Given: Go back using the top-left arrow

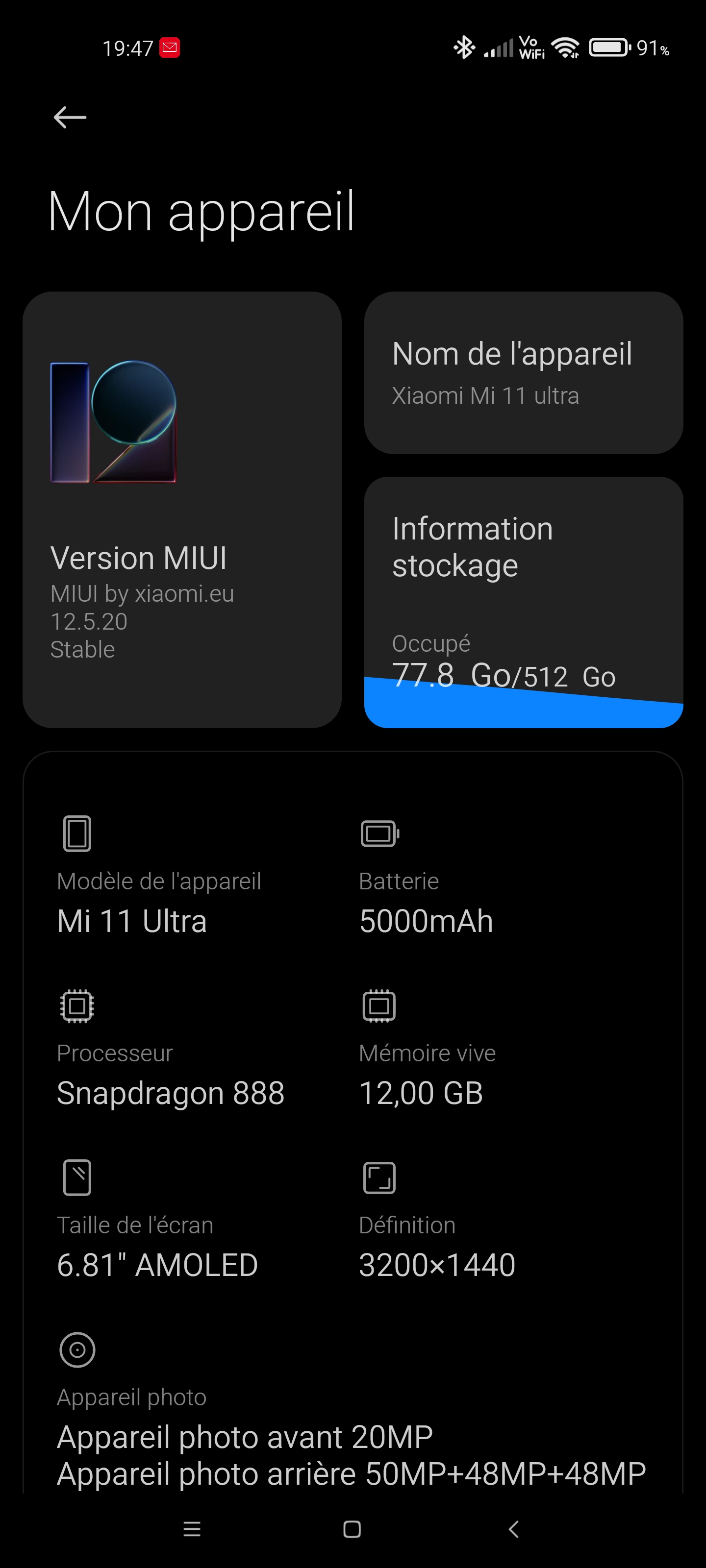Looking at the screenshot, I should coord(70,117).
